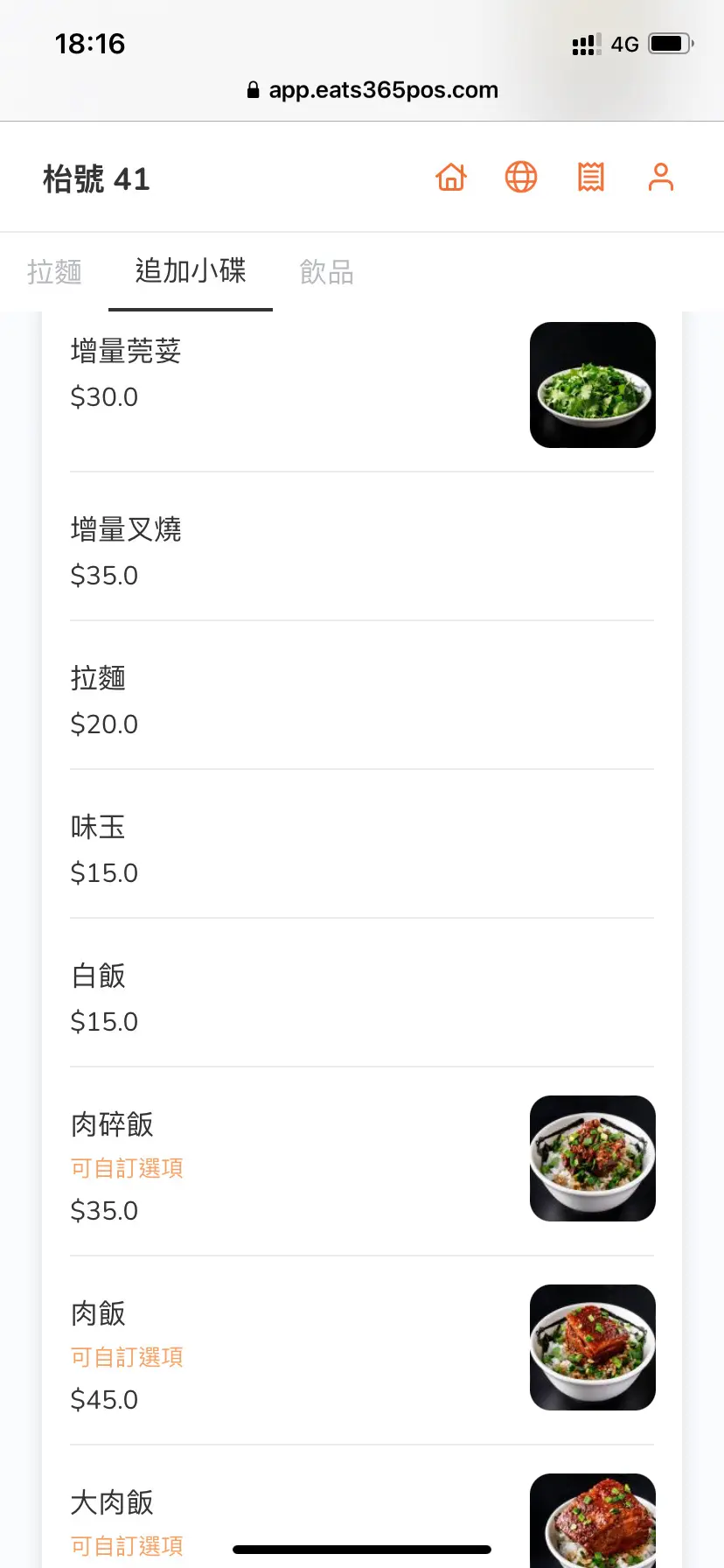
Task: Pick the 味玉 item
Action: [x=362, y=845]
